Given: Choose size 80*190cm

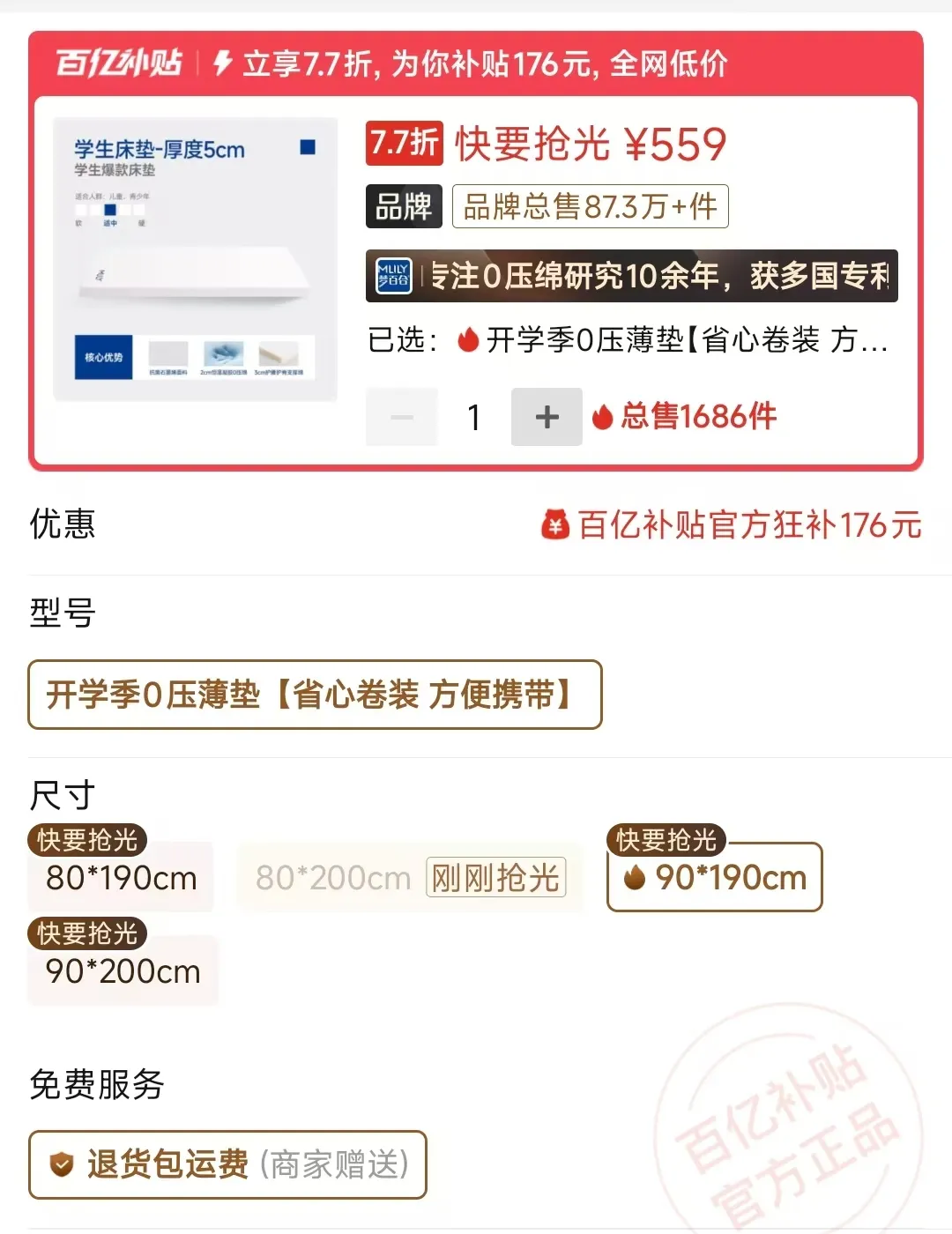Looking at the screenshot, I should point(122,878).
